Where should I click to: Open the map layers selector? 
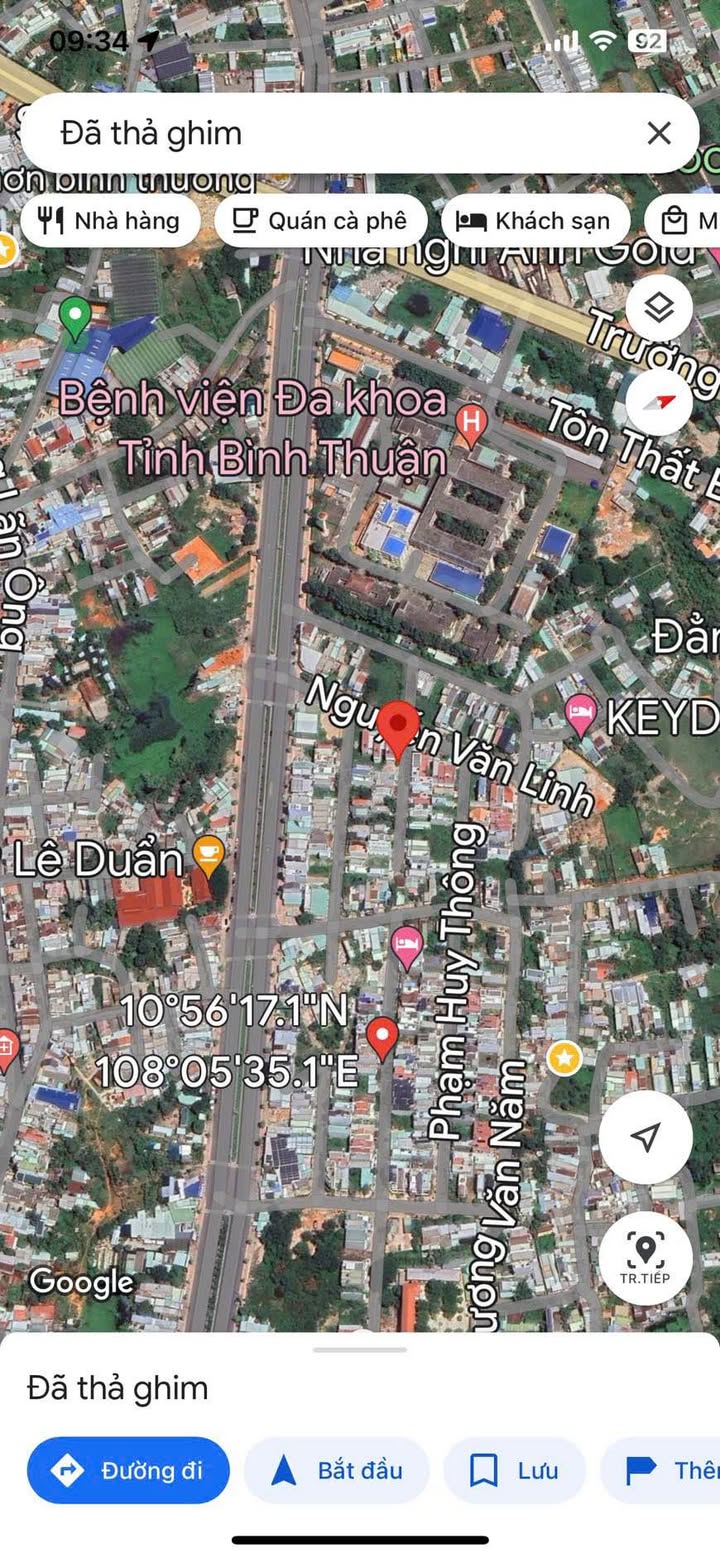tap(659, 308)
